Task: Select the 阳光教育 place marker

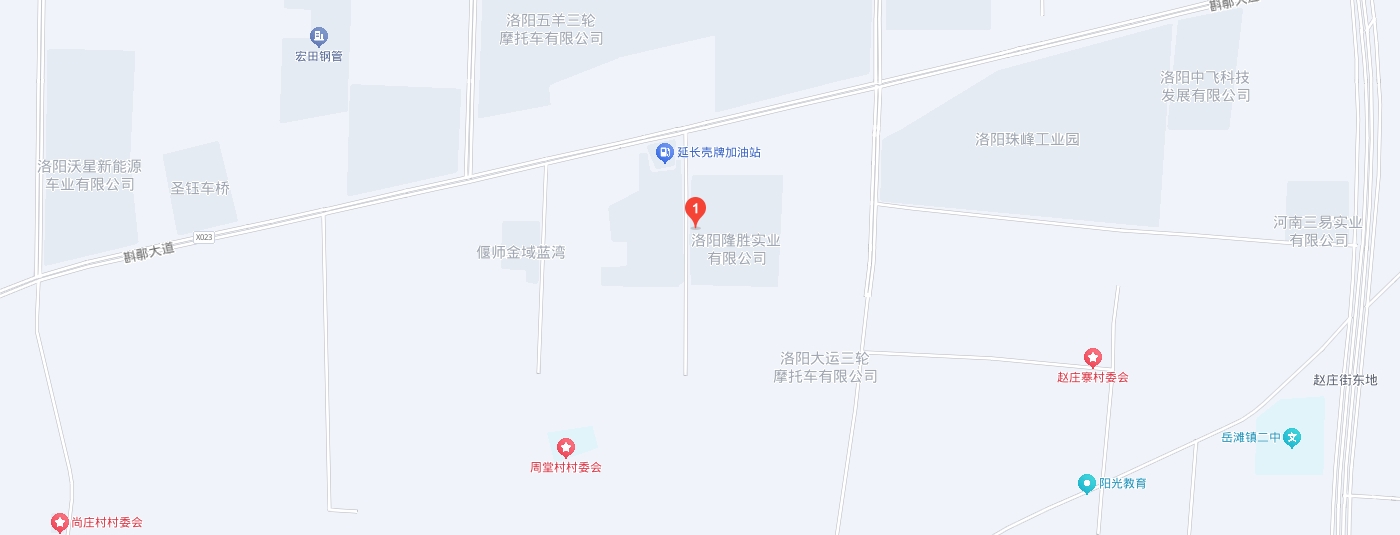Action: point(1087,484)
